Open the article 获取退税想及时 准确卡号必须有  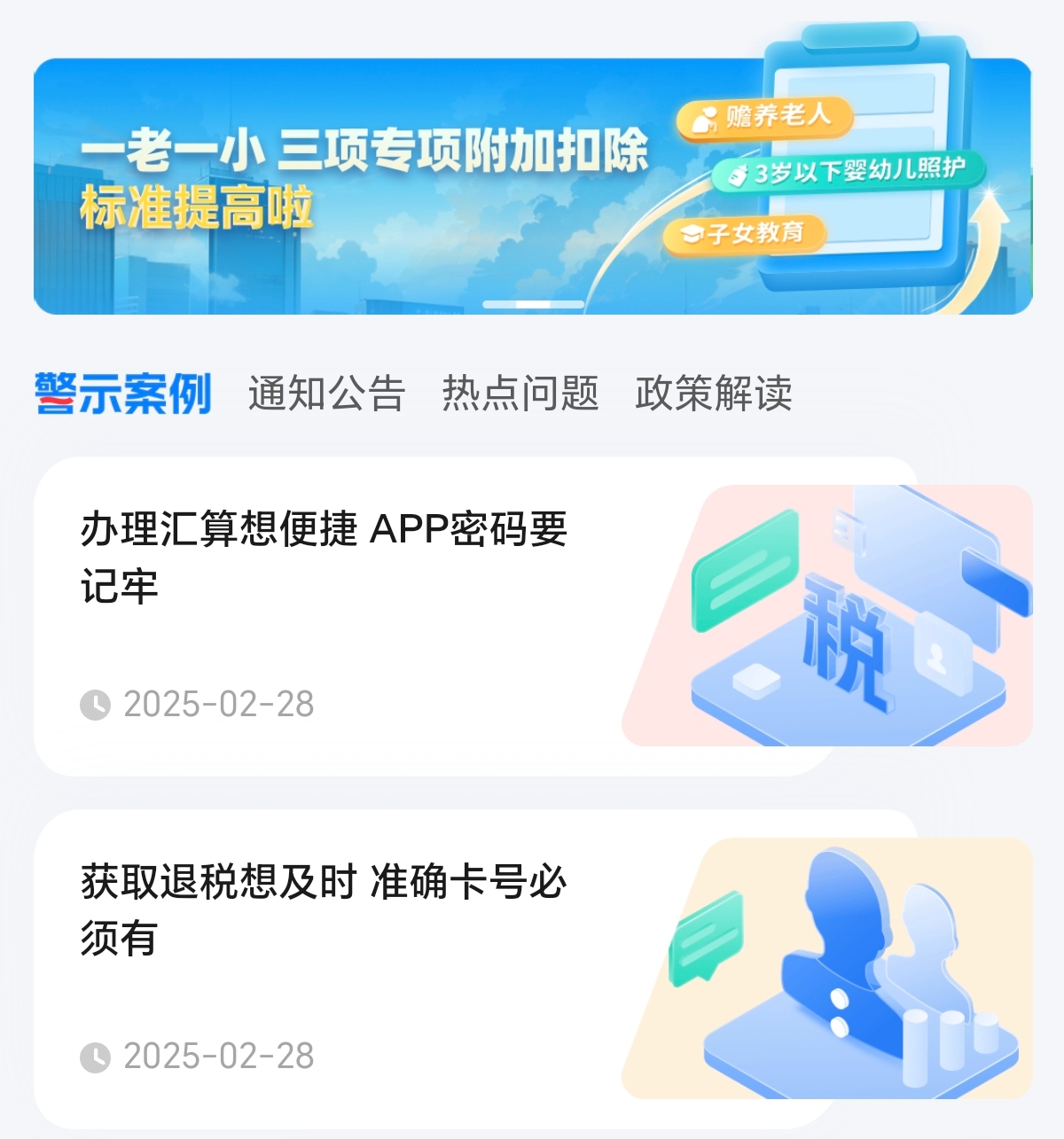(325, 905)
